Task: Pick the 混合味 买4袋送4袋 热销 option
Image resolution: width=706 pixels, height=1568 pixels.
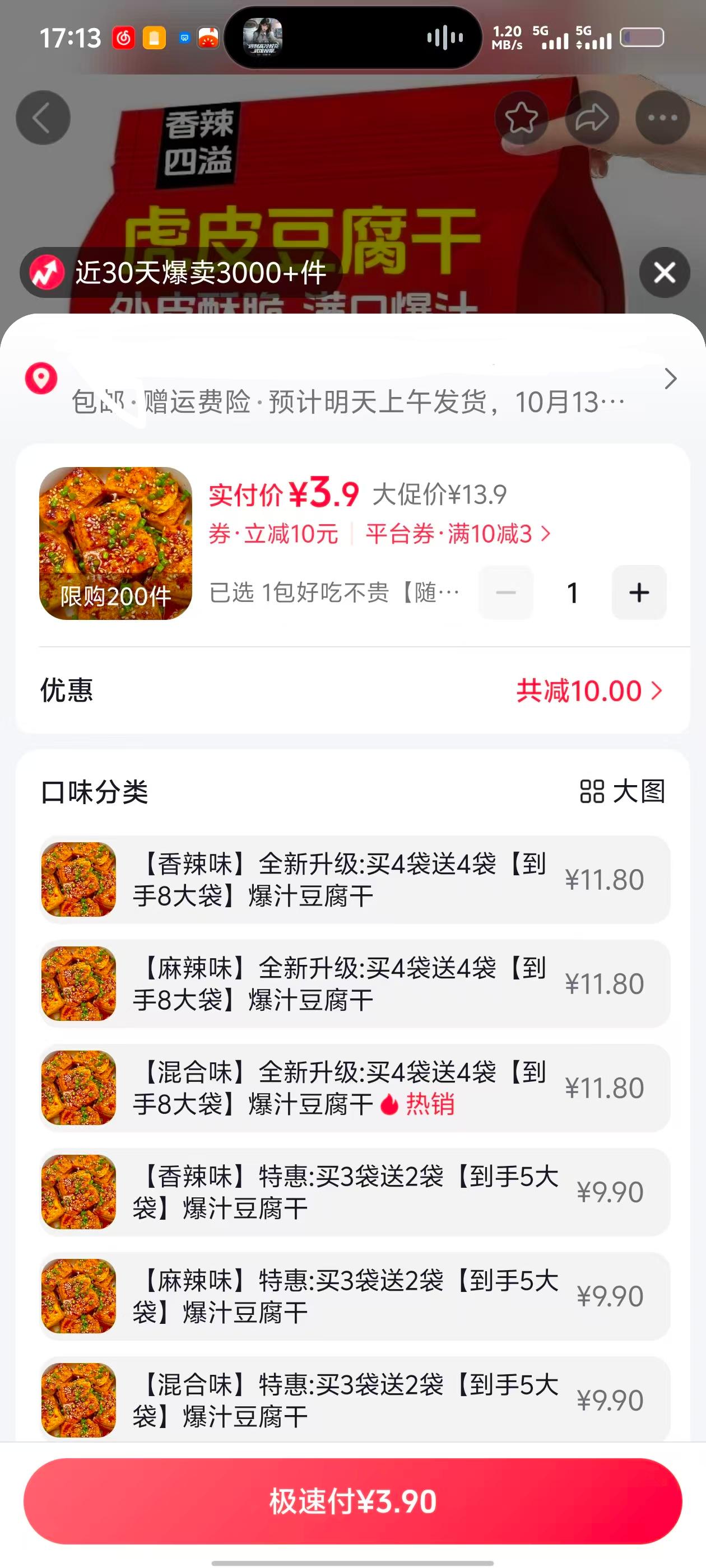Action: [x=355, y=1088]
